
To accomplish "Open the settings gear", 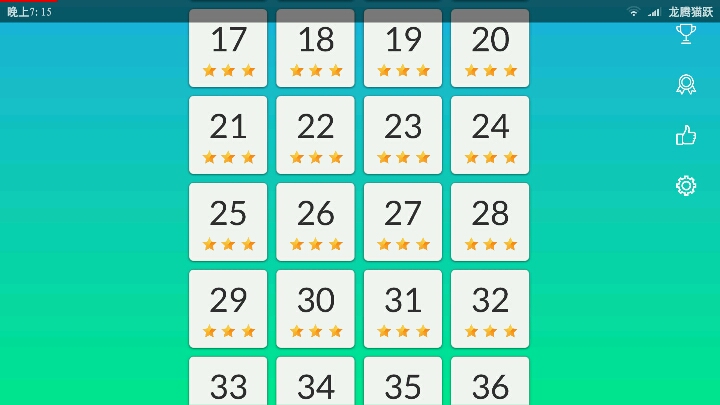I will point(686,185).
